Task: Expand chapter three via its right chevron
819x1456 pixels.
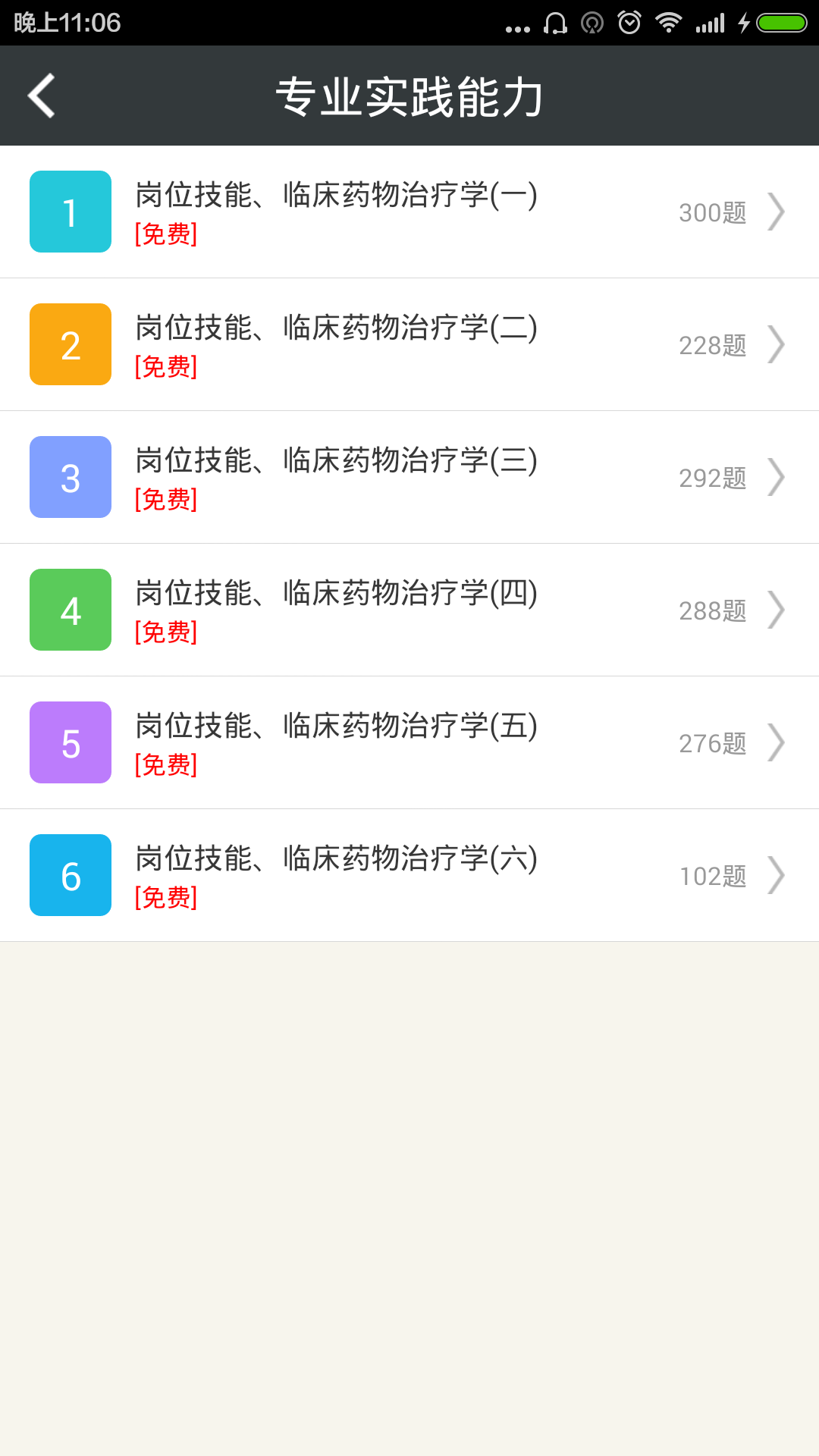Action: click(x=778, y=477)
